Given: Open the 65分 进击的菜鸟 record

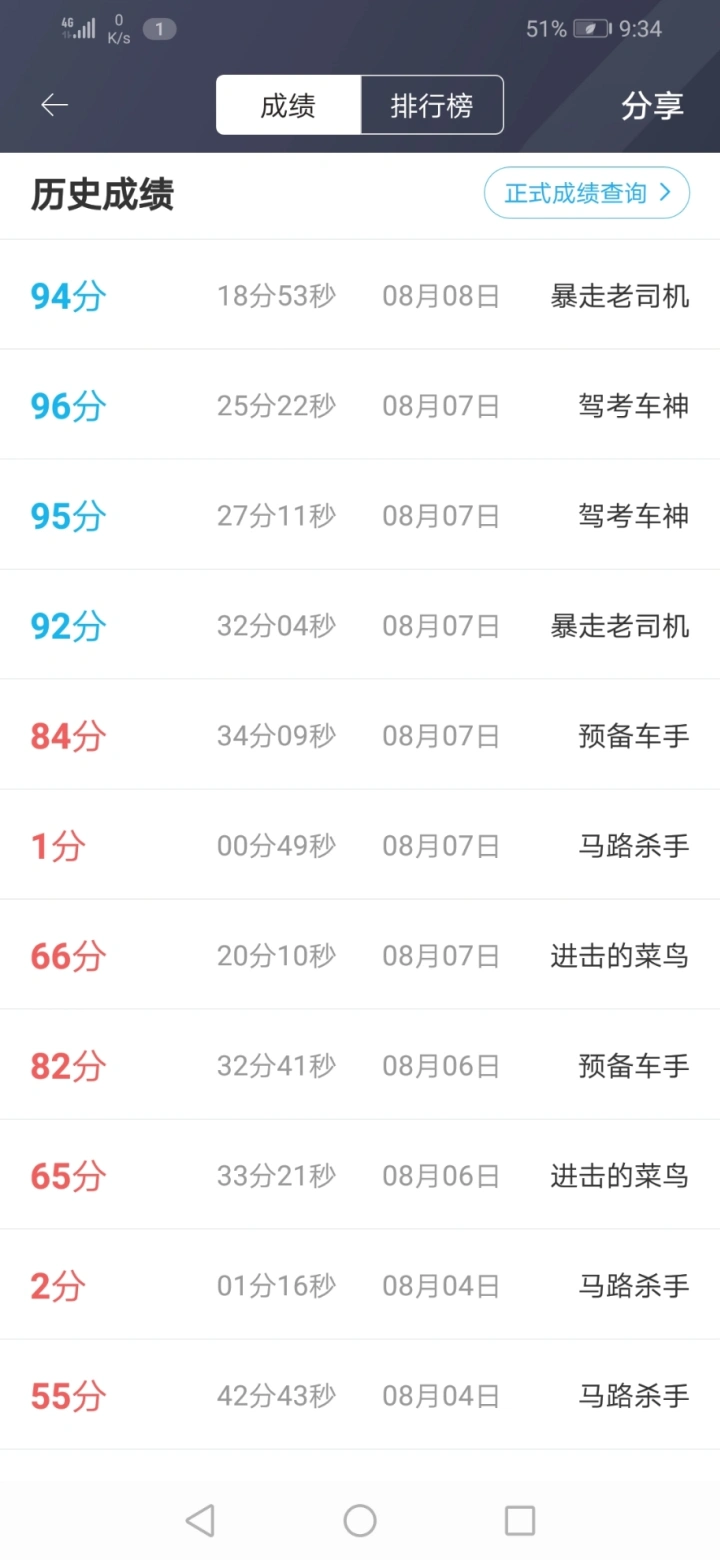Looking at the screenshot, I should [360, 1176].
